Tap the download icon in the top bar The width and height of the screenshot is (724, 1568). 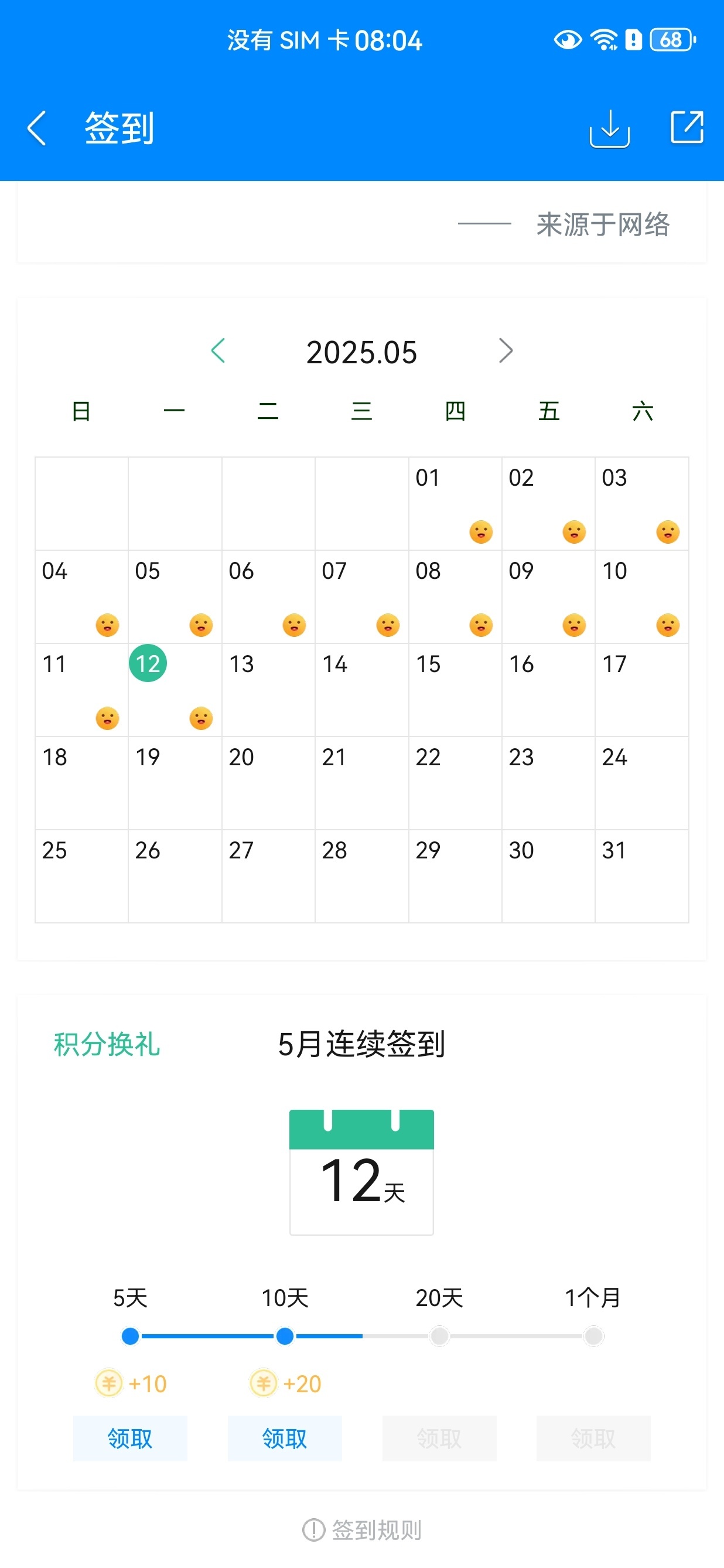[x=609, y=128]
